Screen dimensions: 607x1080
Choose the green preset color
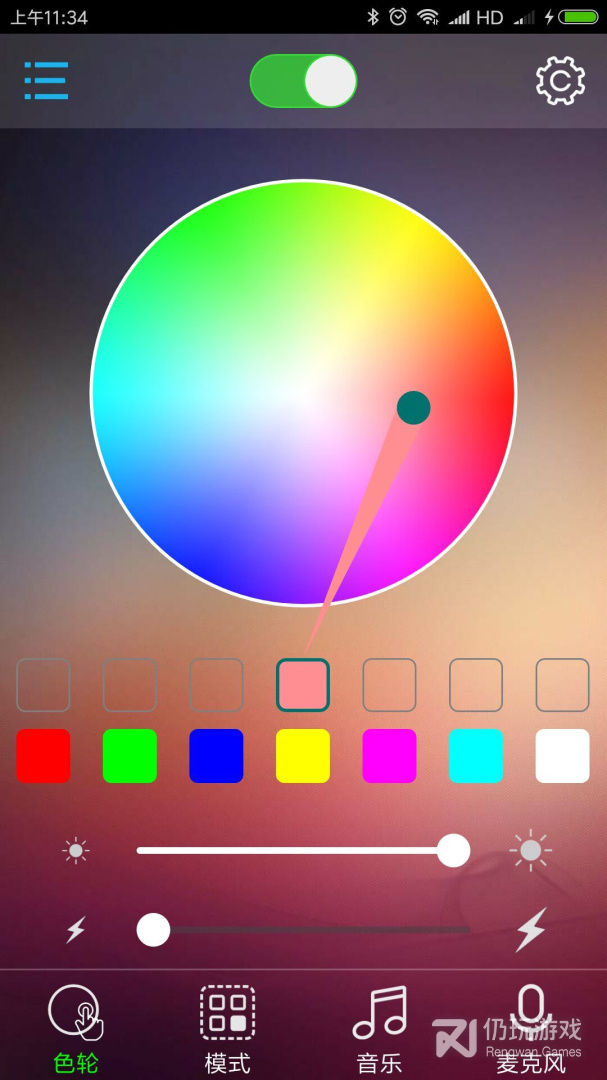[130, 756]
